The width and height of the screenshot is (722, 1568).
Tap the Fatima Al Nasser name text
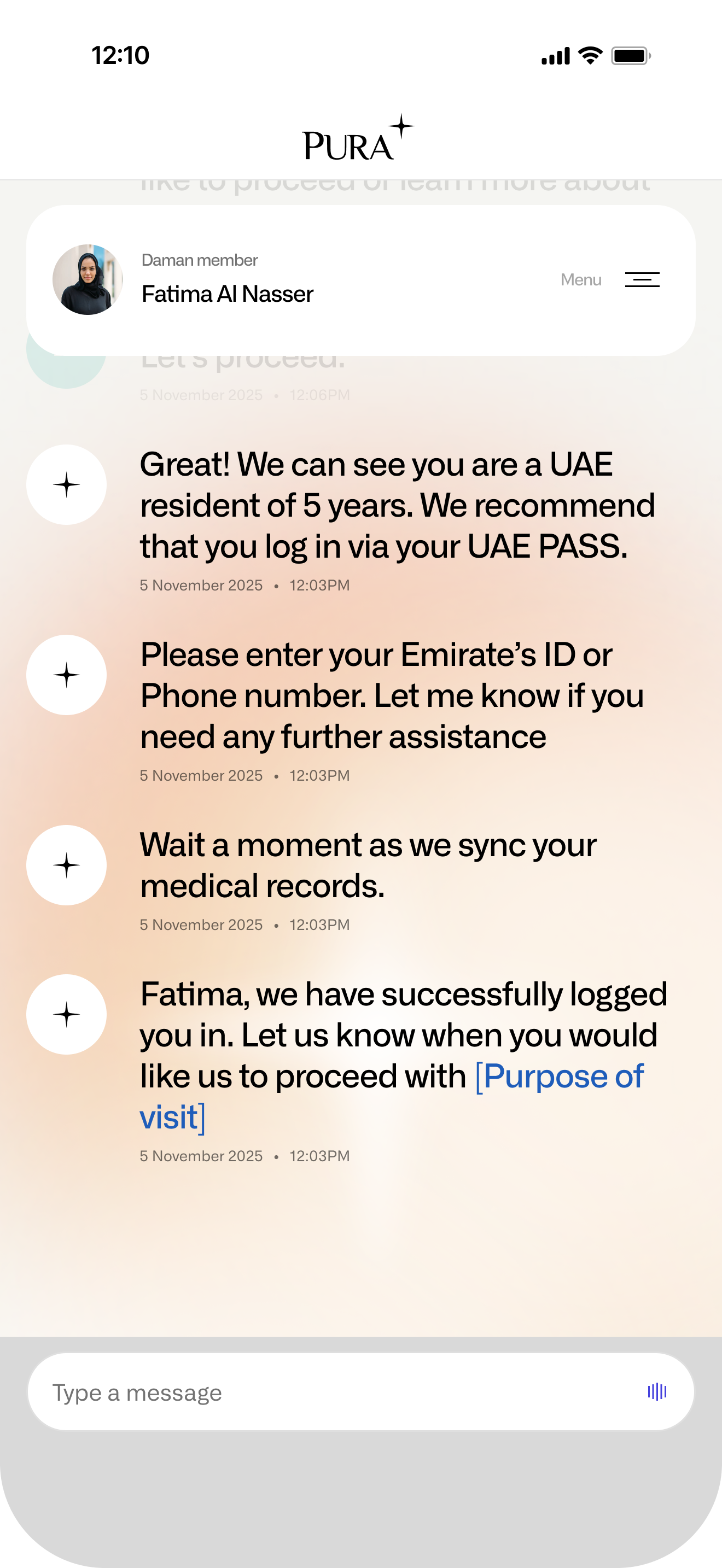point(228,294)
